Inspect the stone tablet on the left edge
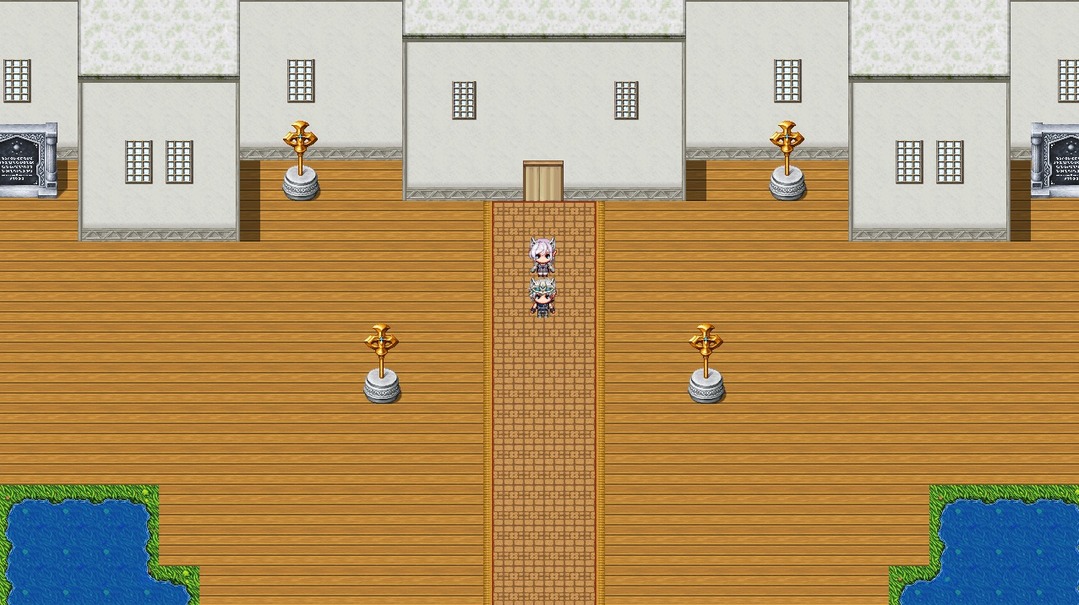1079x605 pixels. [26, 160]
